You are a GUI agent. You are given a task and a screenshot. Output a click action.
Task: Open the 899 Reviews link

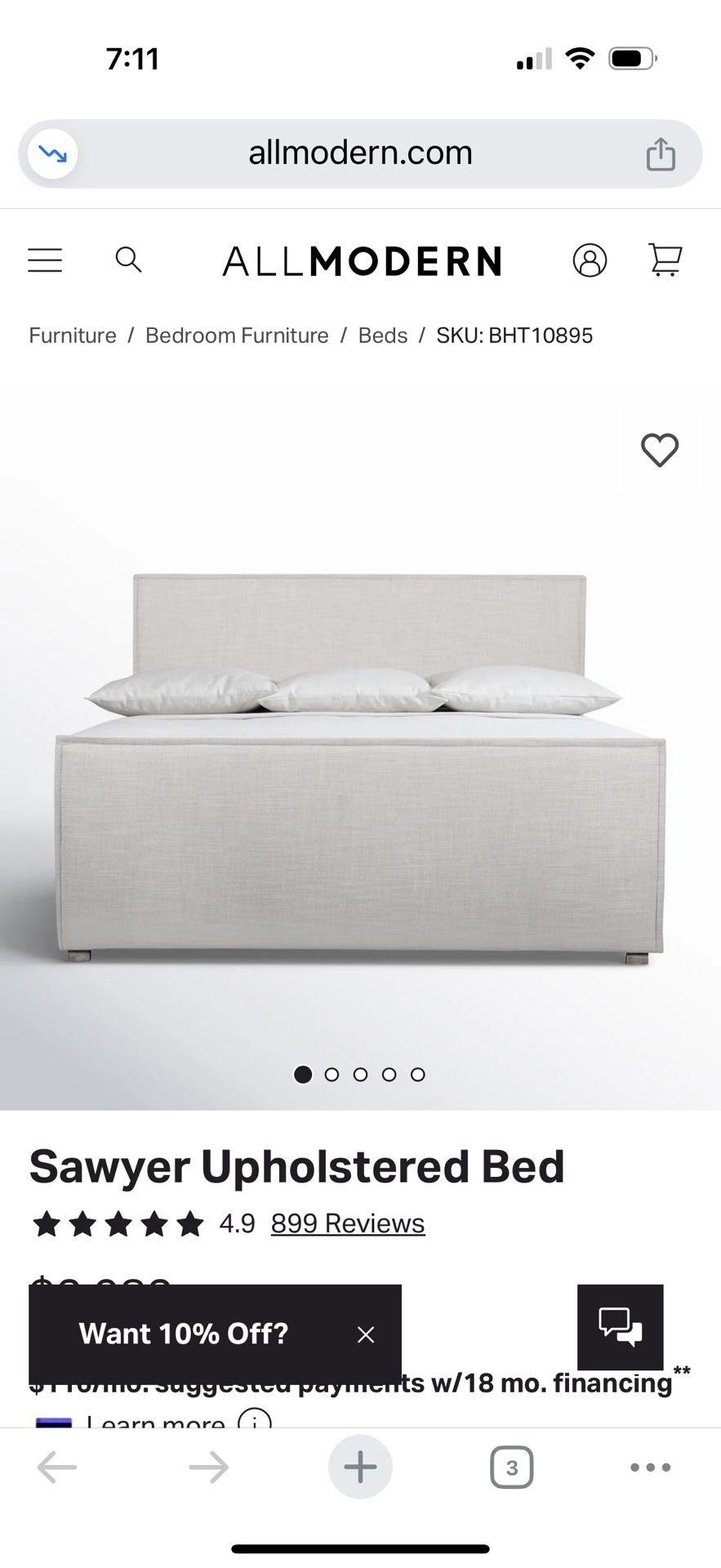[348, 1223]
